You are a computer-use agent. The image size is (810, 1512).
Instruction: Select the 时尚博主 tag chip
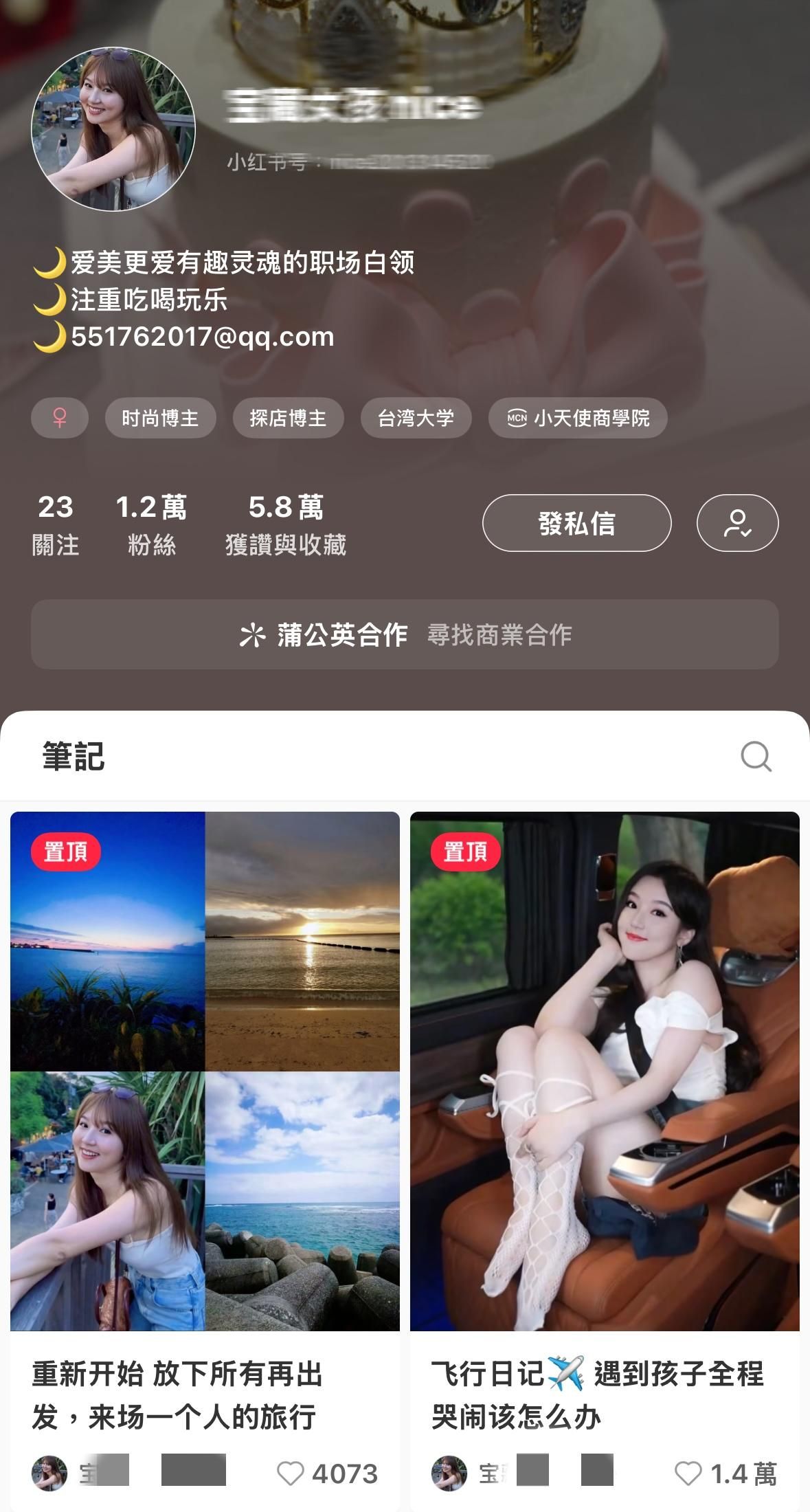coord(160,418)
